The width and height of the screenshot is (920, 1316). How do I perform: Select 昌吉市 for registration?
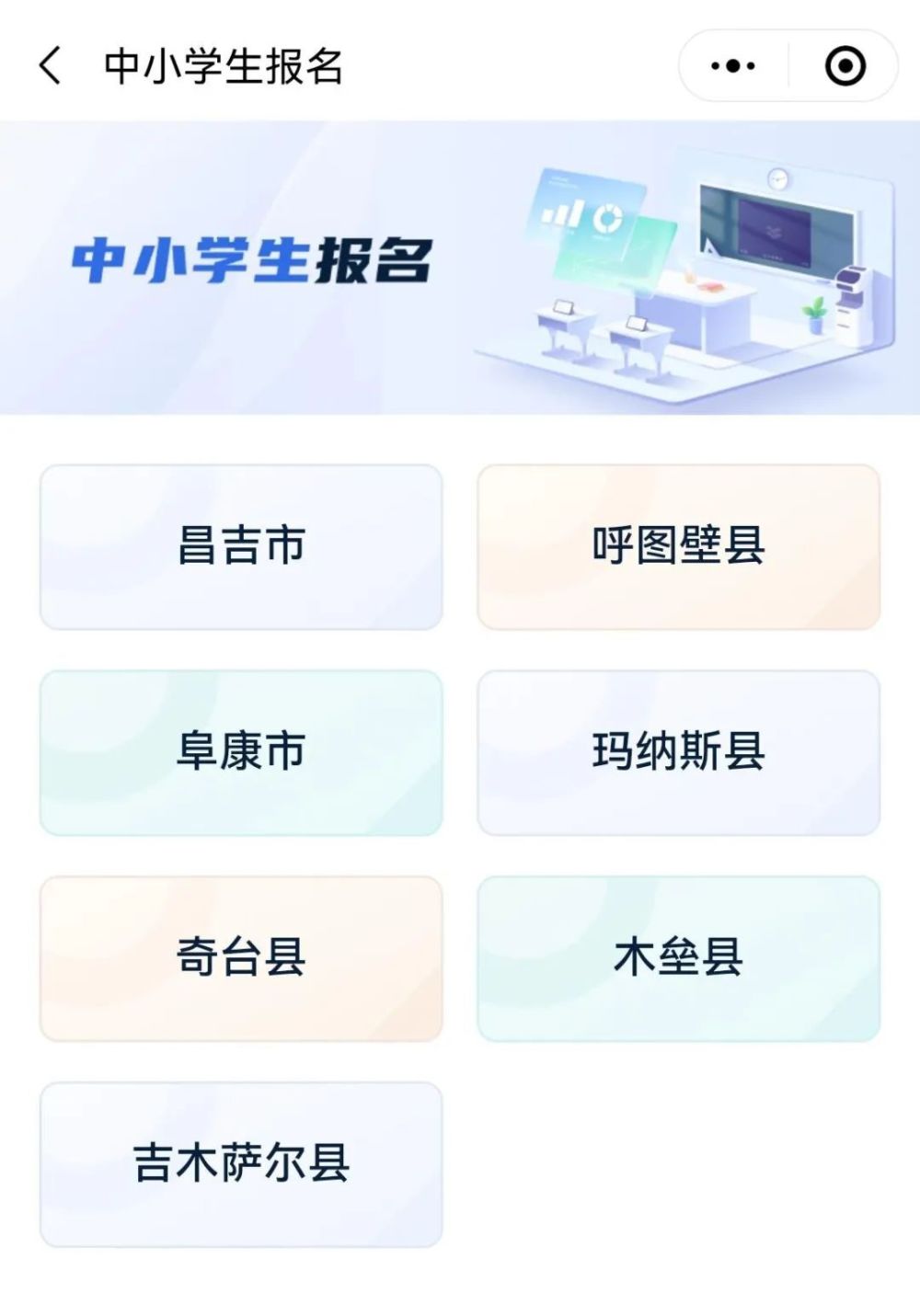(241, 546)
